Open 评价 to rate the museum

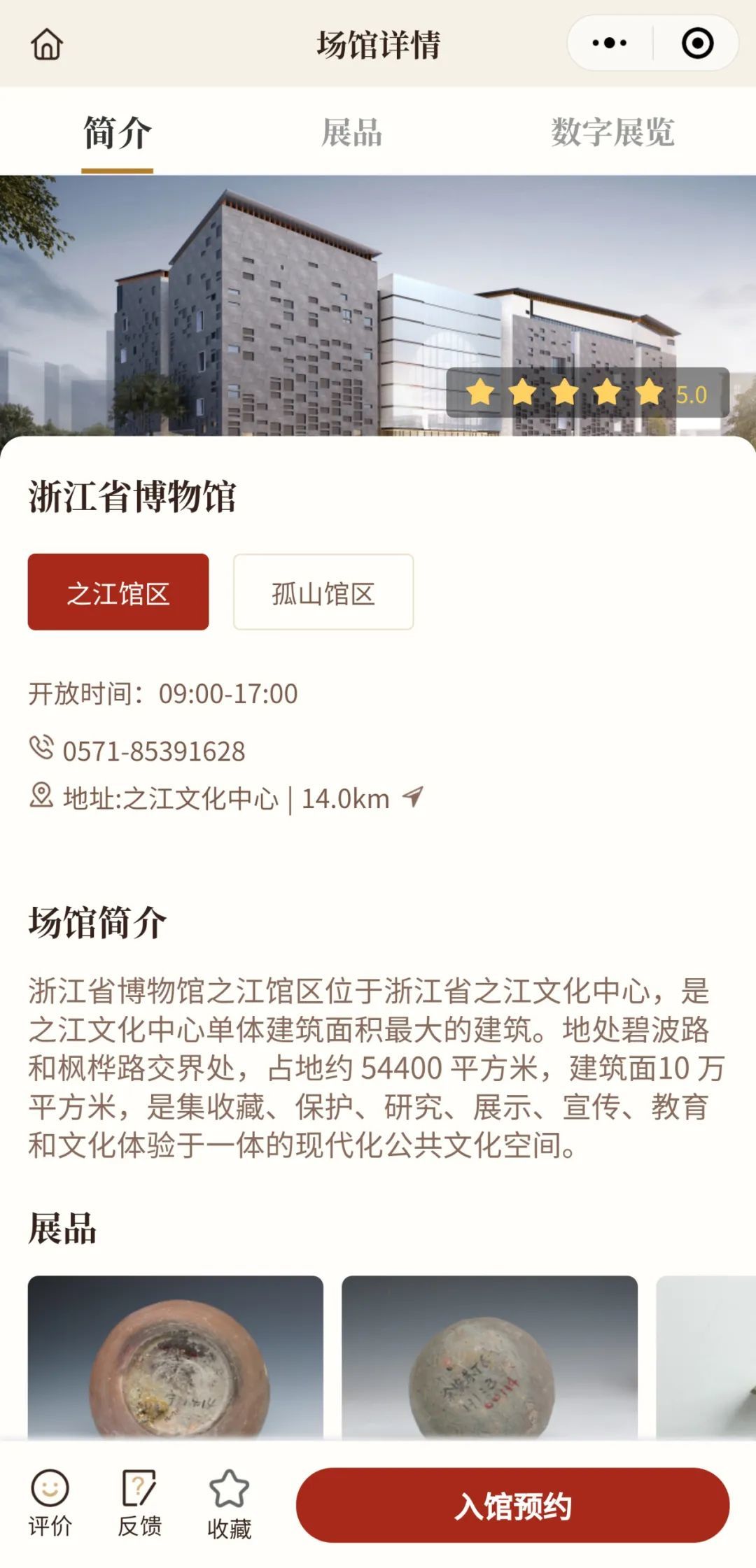[x=50, y=1504]
